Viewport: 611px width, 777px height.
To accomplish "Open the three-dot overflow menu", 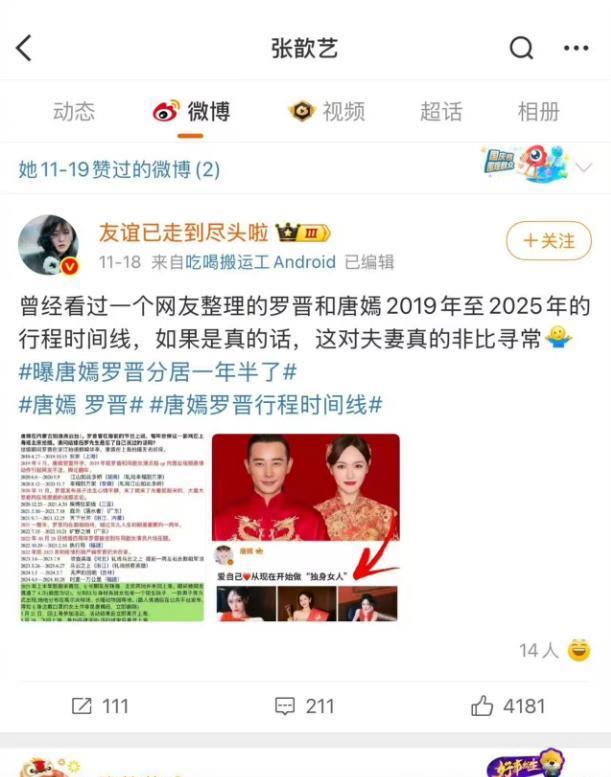I will 576,47.
